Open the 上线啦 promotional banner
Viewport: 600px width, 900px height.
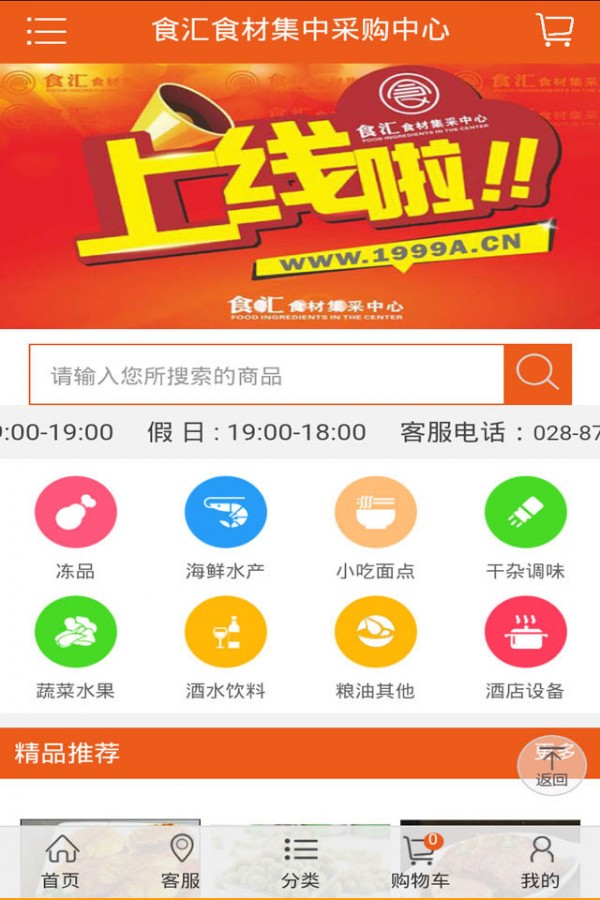pyautogui.click(x=300, y=196)
